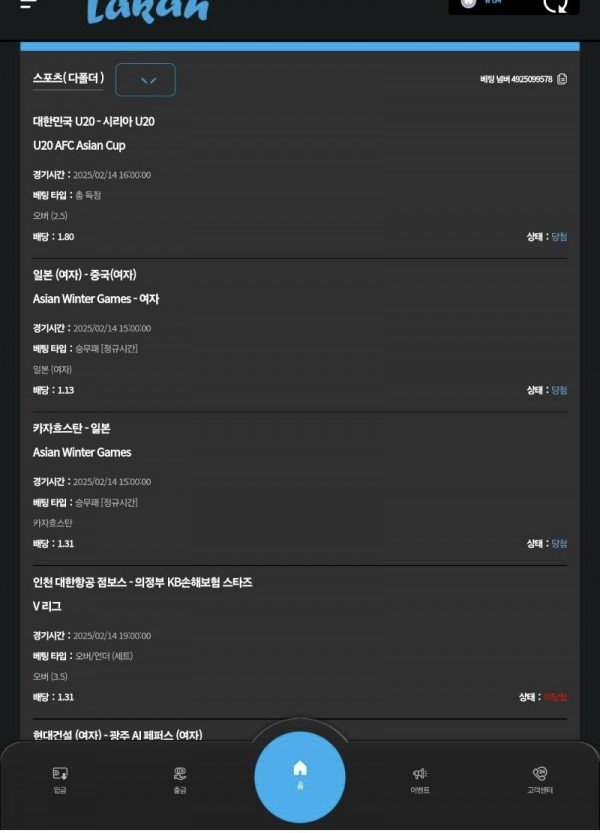600x833 pixels.
Task: Refresh the balance with the reload icon
Action: 555,5
